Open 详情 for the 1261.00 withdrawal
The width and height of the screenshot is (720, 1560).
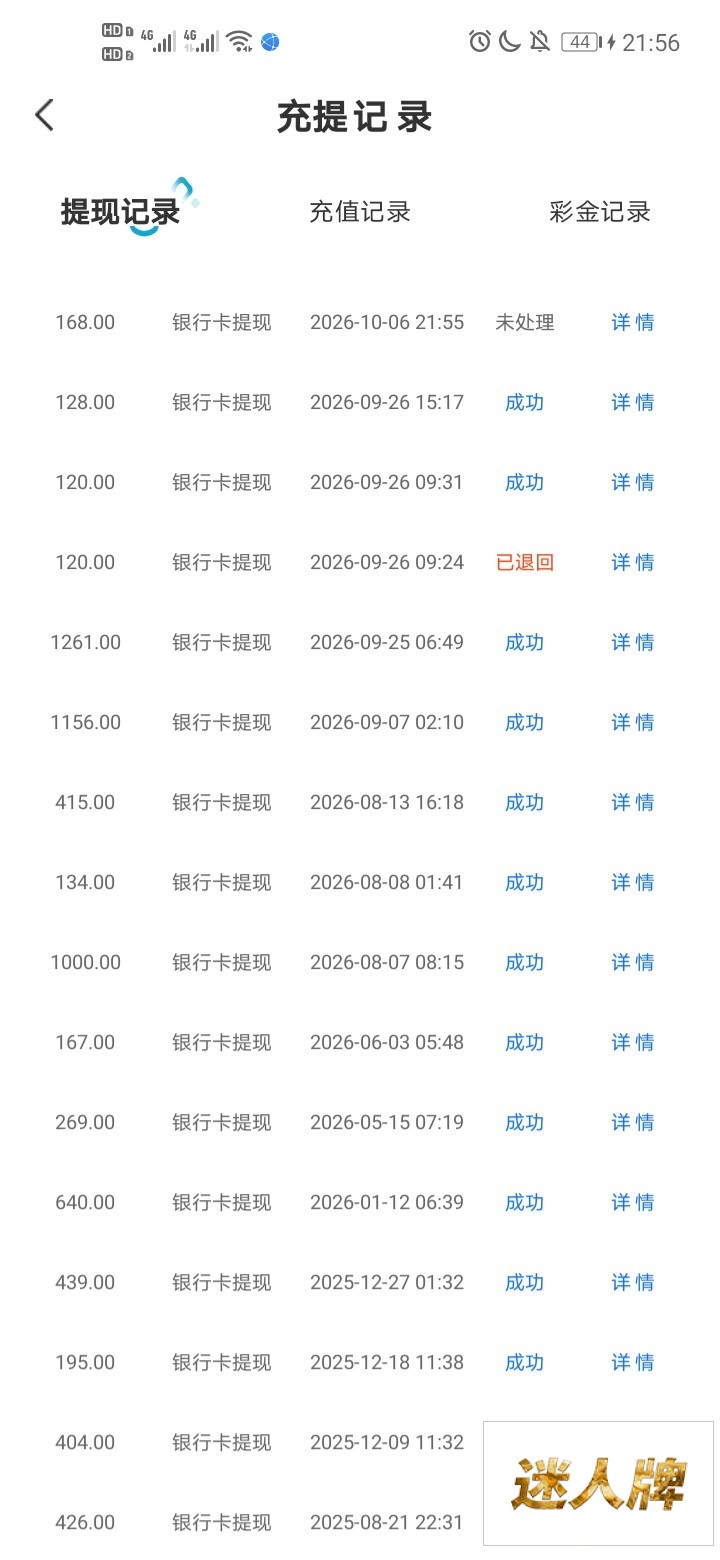(x=633, y=642)
